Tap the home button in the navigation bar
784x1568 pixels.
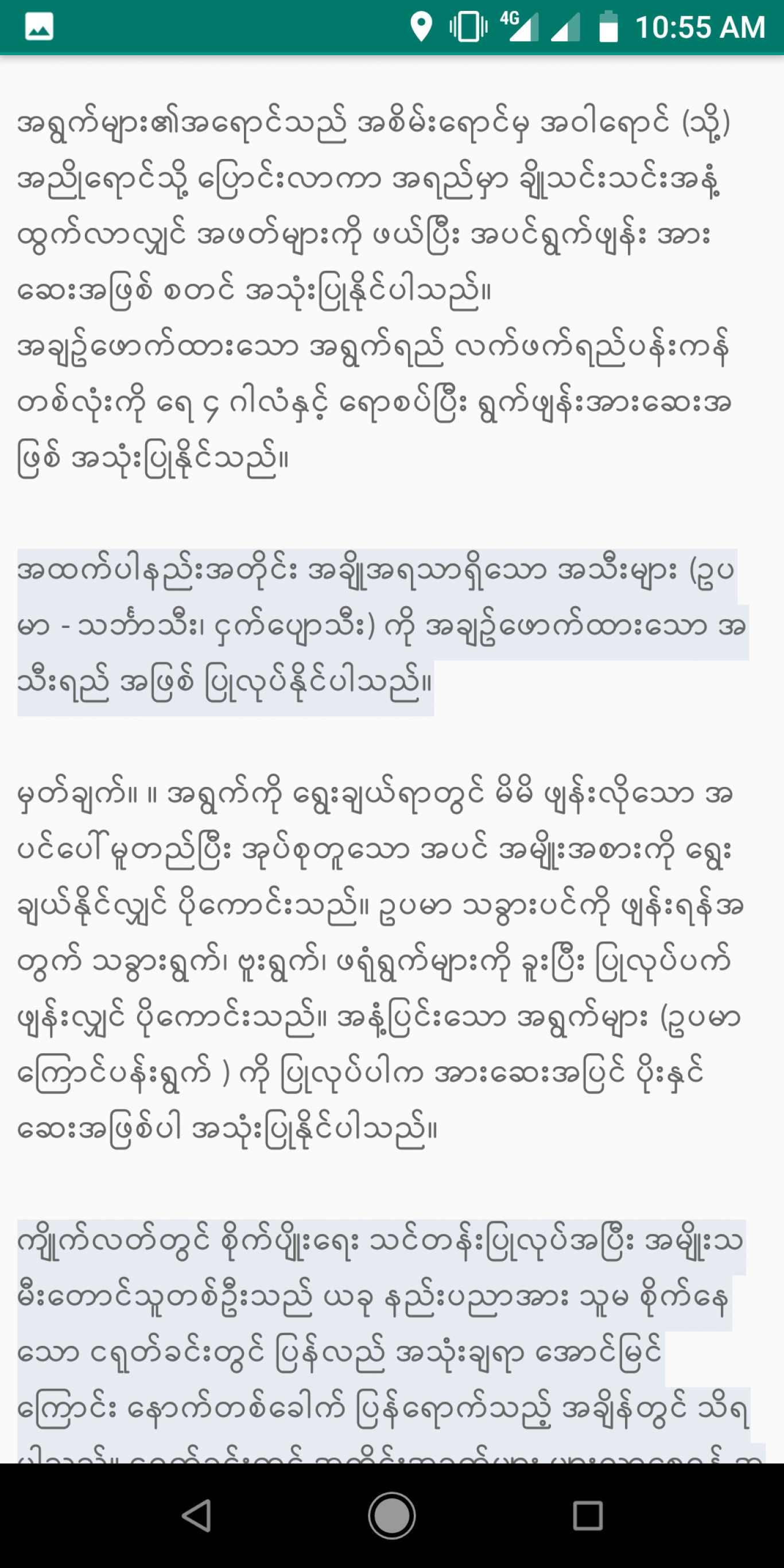(391, 1515)
